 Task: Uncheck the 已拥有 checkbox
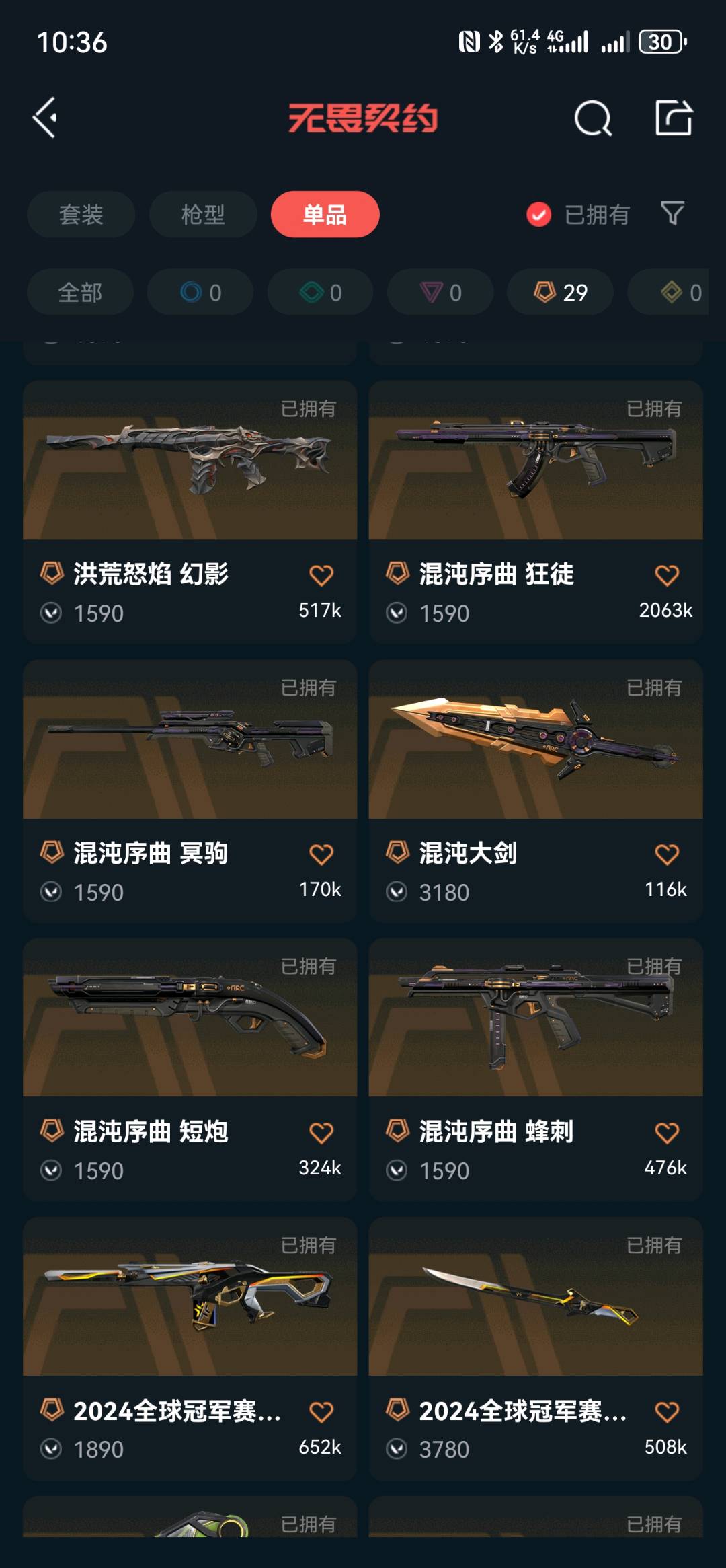[538, 215]
